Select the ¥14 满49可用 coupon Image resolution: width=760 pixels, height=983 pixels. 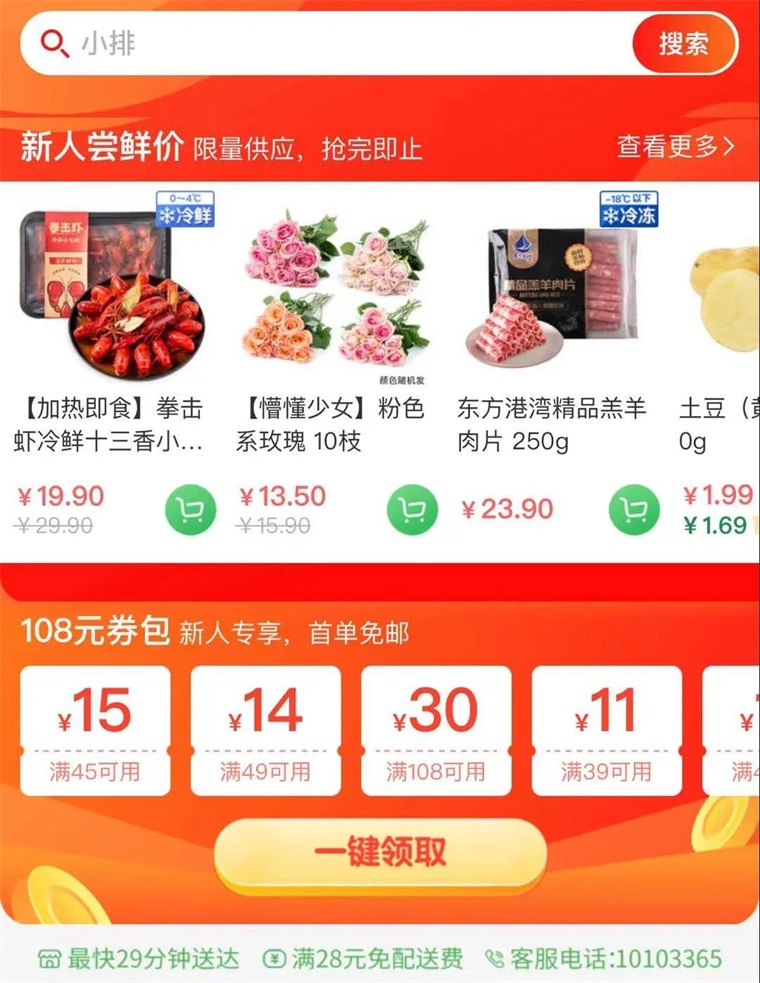click(265, 730)
